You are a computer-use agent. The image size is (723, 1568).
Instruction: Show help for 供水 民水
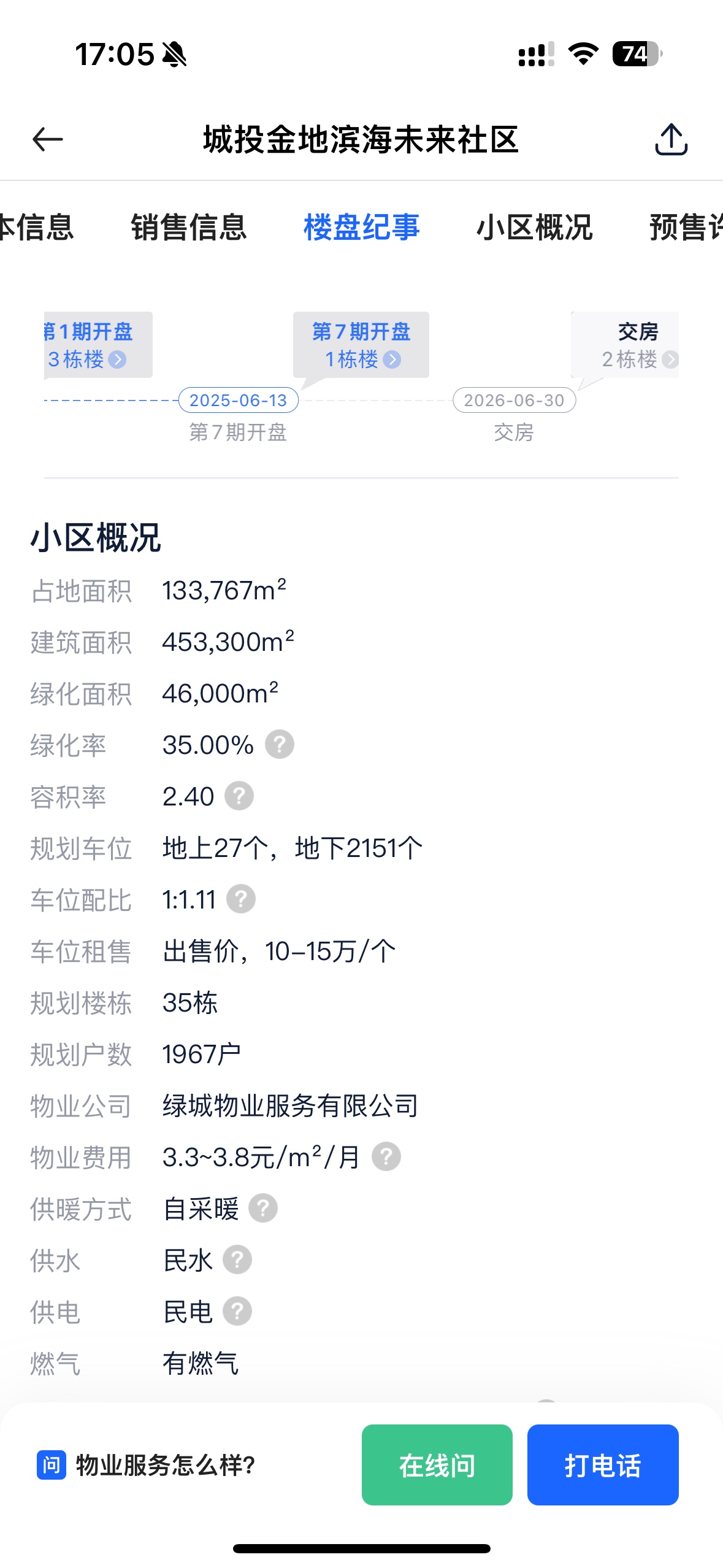coord(237,1260)
